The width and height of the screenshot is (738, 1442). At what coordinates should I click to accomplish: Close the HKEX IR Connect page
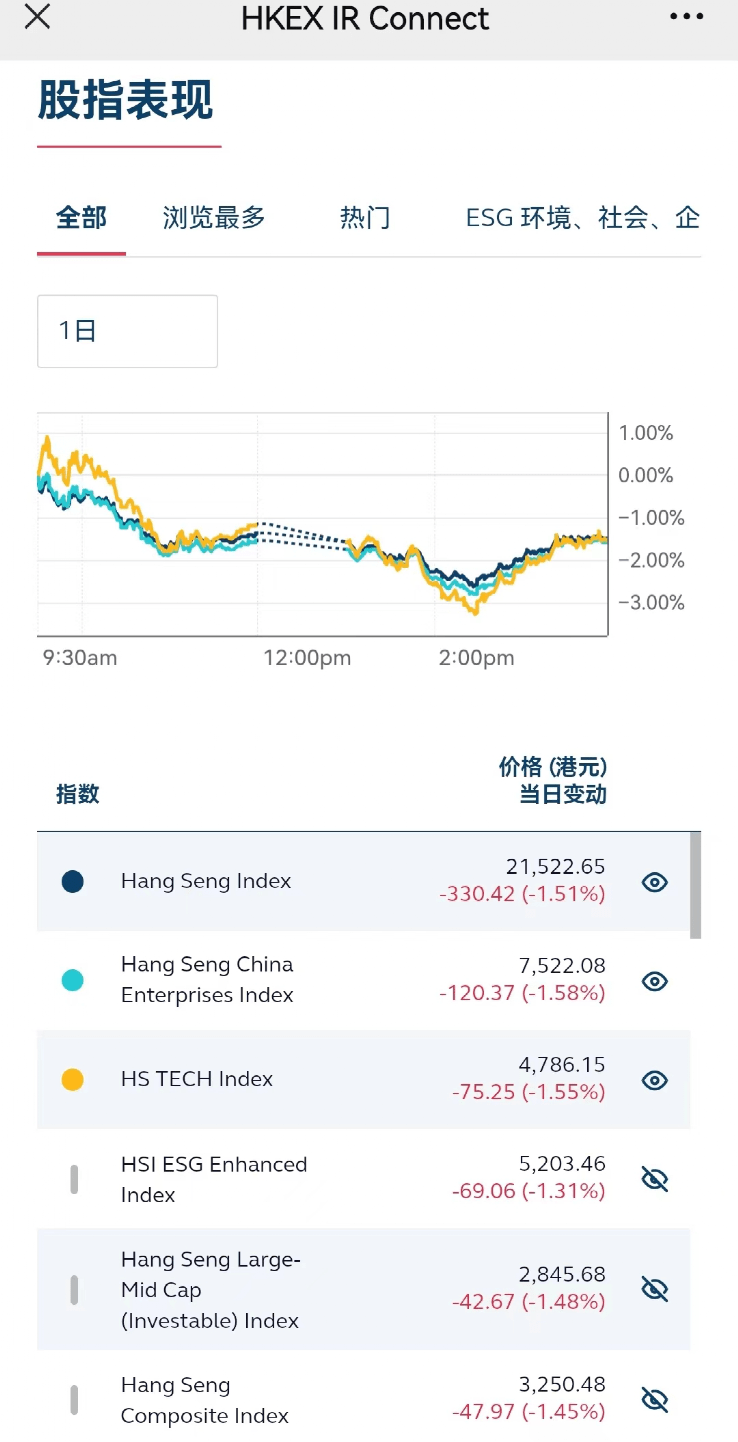[x=37, y=17]
